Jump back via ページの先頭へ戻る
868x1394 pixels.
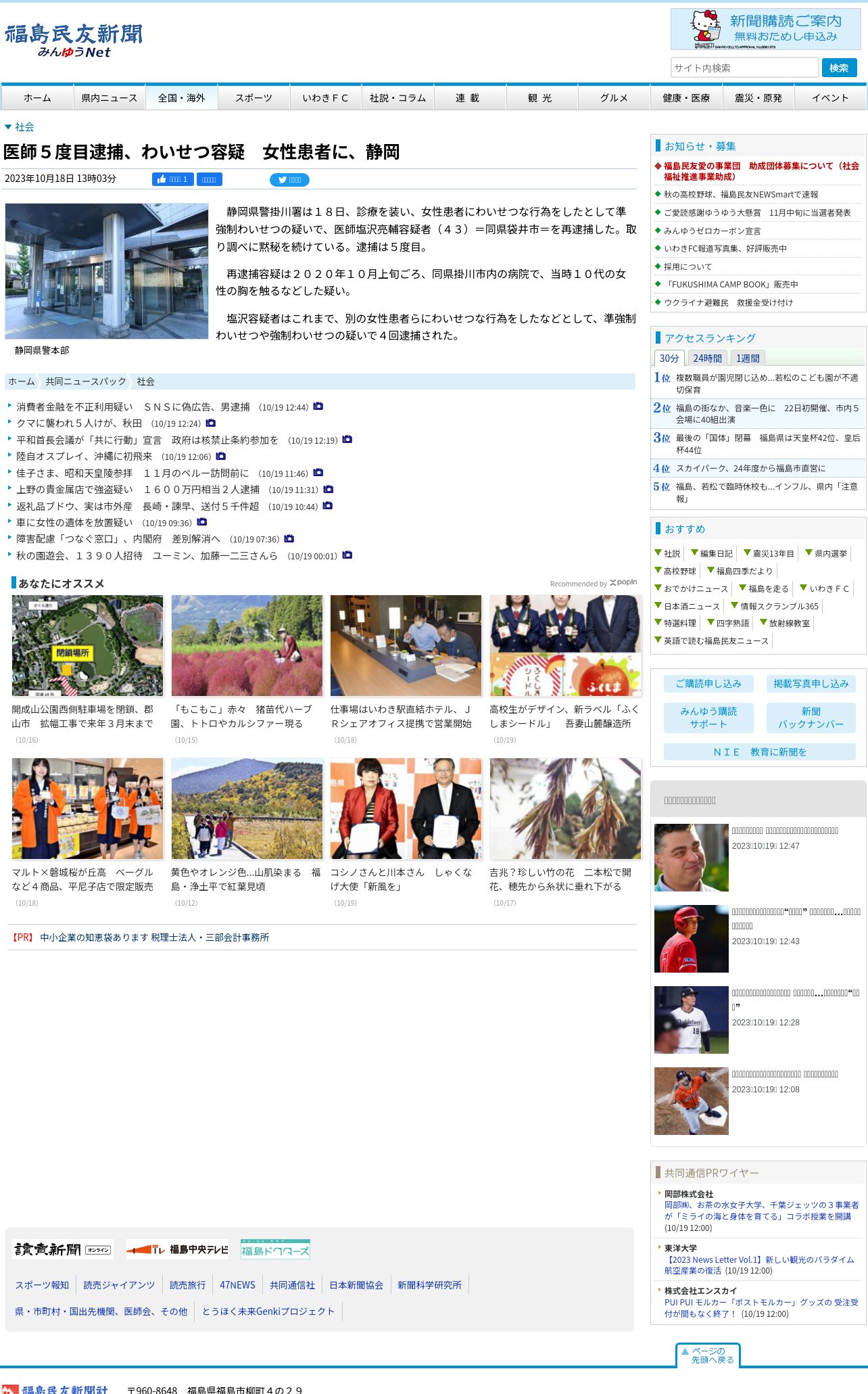click(x=708, y=1355)
